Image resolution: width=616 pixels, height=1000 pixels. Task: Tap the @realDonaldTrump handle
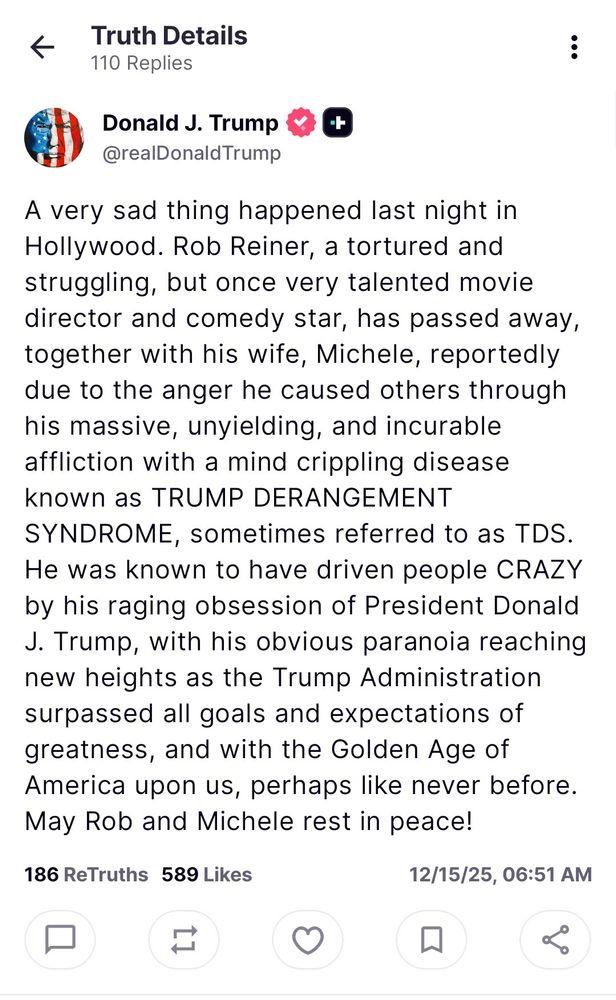click(191, 153)
